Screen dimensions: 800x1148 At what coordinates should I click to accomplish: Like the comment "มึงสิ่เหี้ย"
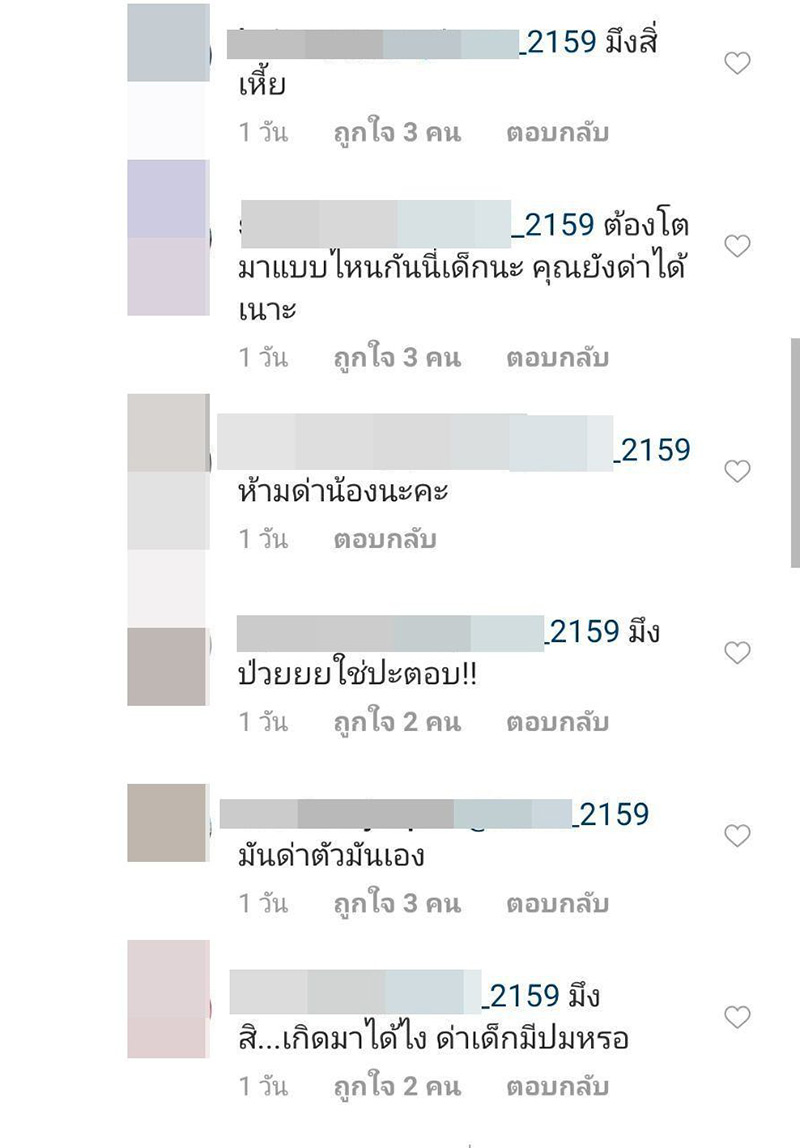click(737, 64)
